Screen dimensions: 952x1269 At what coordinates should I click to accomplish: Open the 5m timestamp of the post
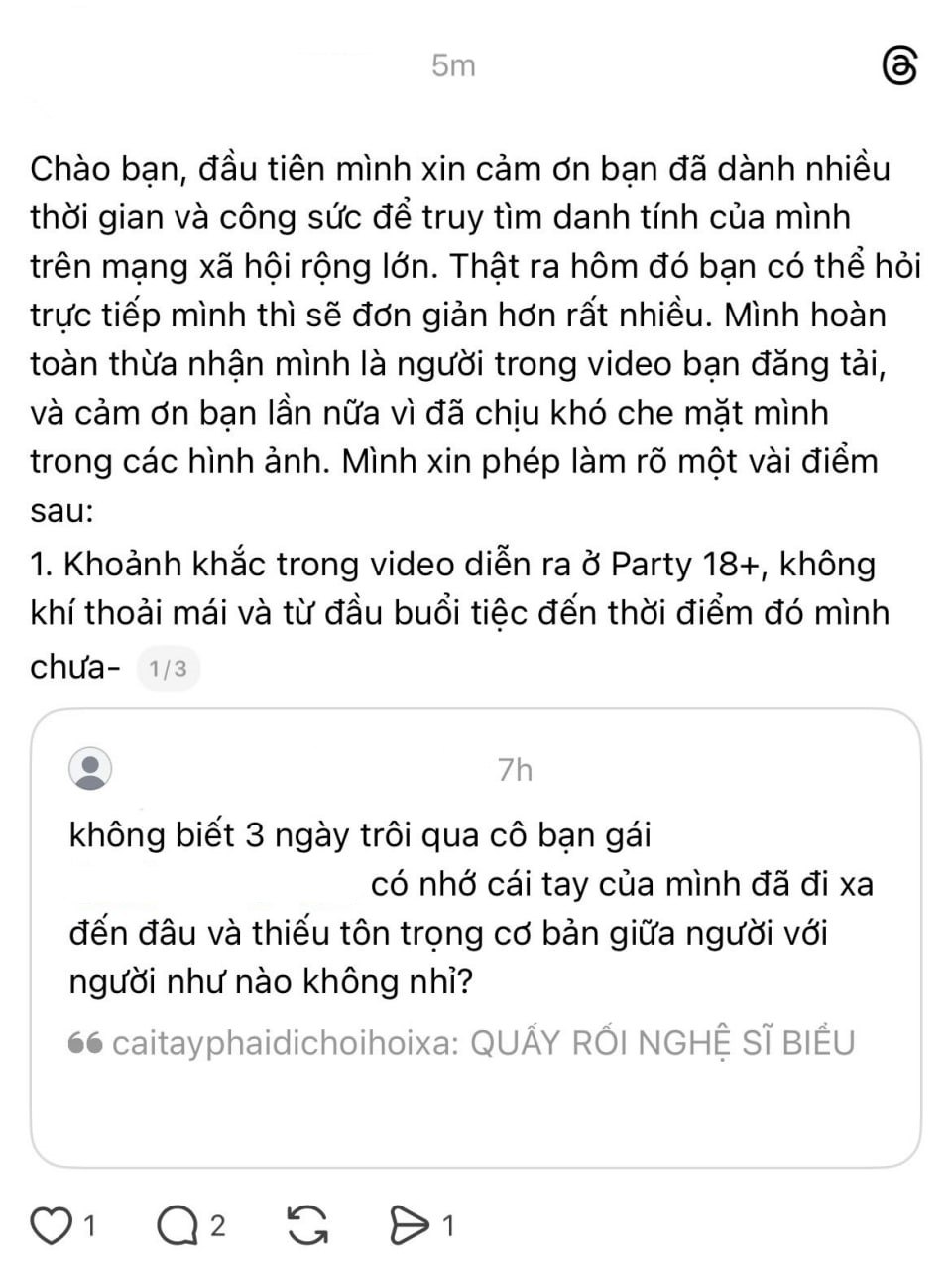pyautogui.click(x=453, y=66)
